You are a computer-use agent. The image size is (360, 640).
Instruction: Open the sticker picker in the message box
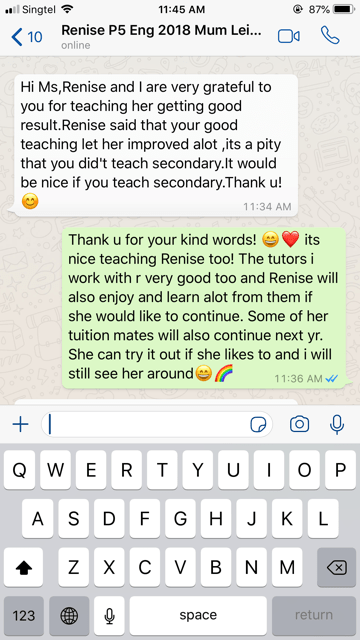tap(258, 425)
